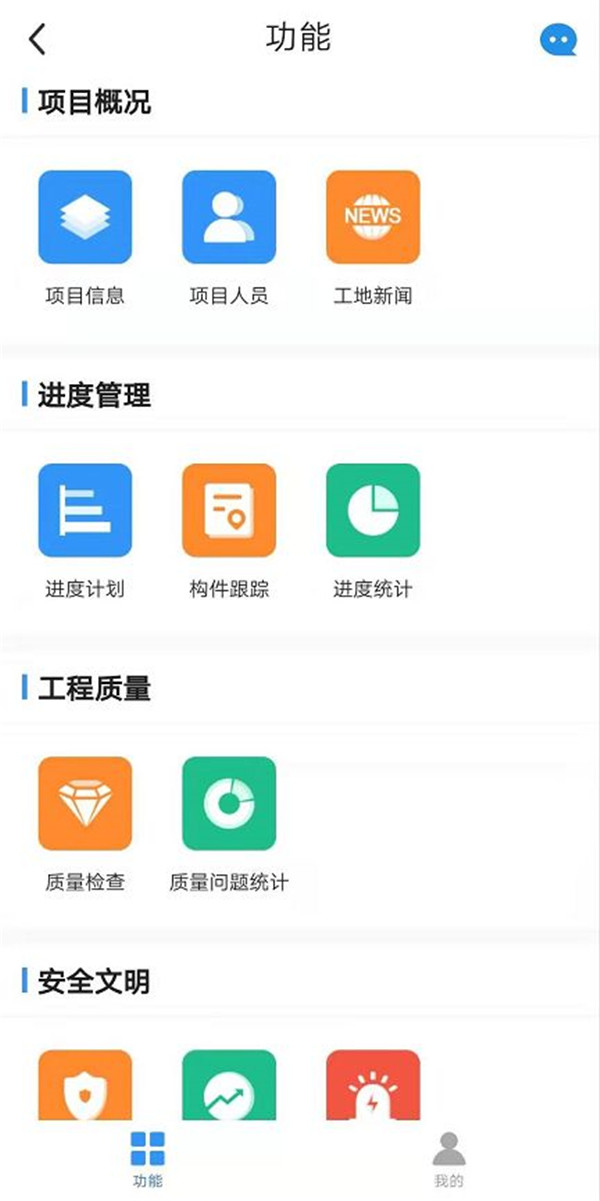This screenshot has width=600, height=1201.
Task: Open 工地新闻 (site news)
Action: tap(373, 217)
